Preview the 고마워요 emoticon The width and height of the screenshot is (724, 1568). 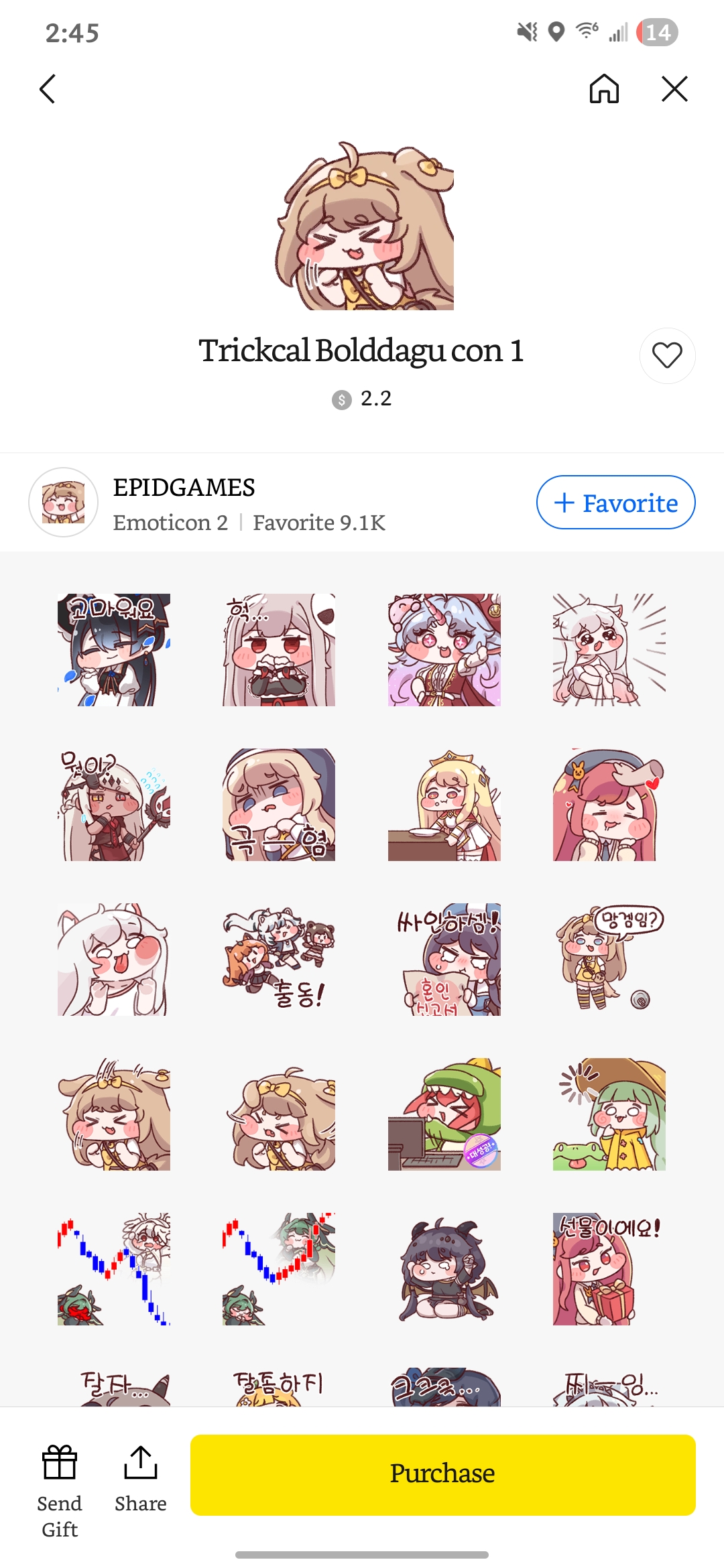[113, 649]
